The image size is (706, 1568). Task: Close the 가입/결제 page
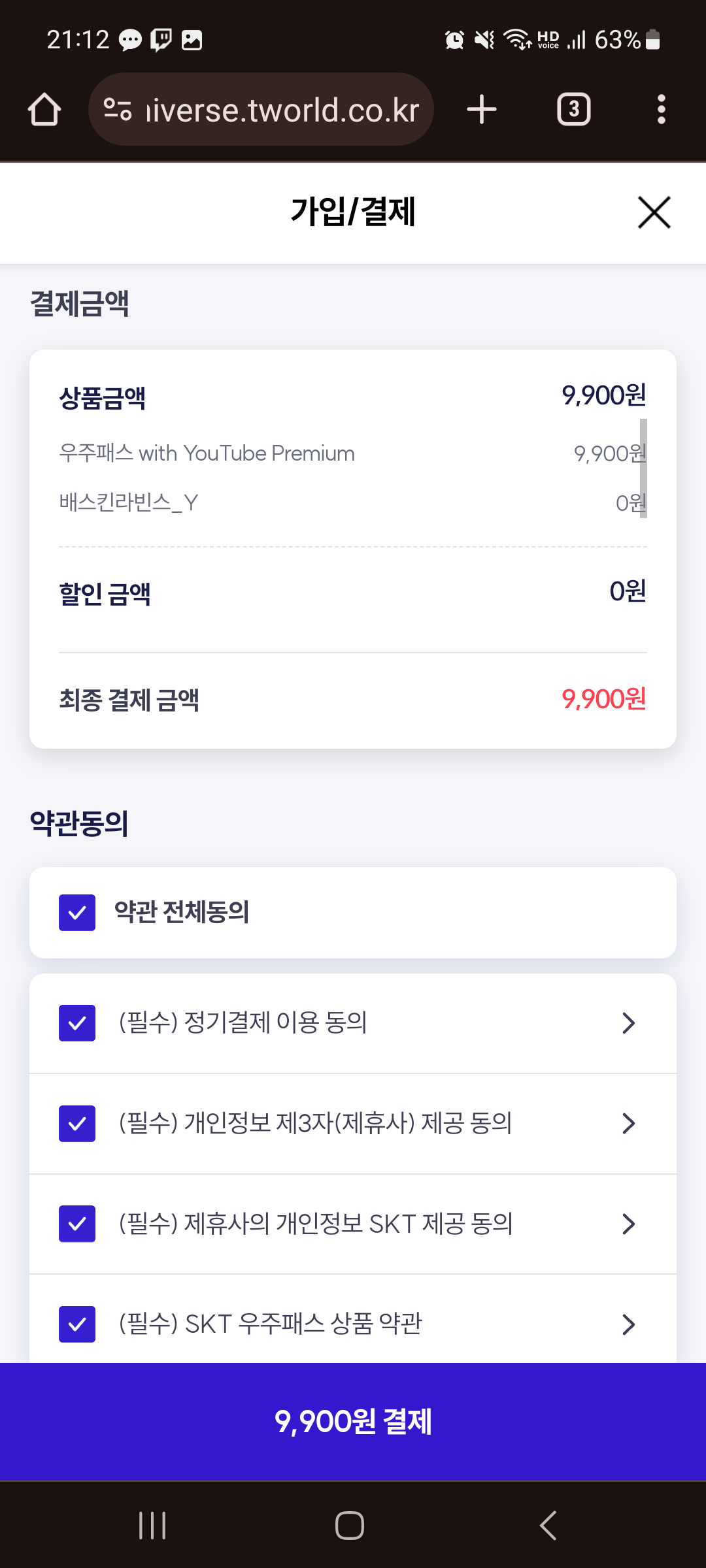coord(654,212)
